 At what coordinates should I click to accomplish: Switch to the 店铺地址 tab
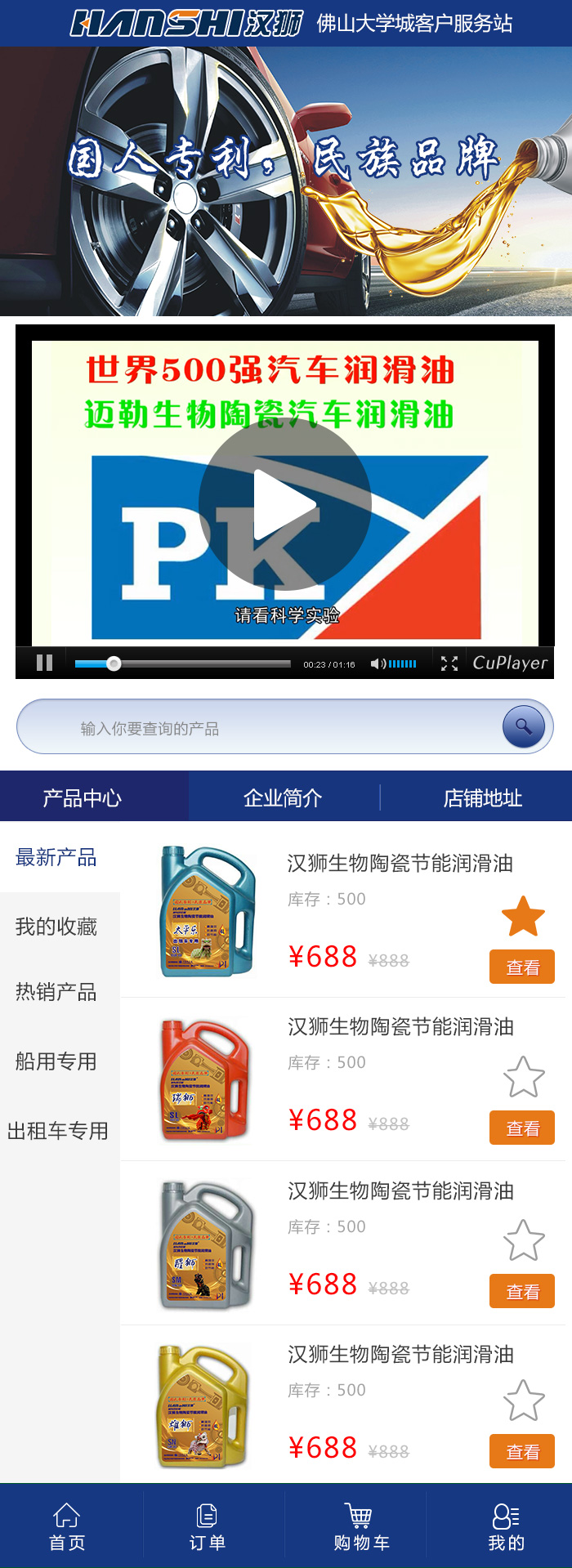click(x=482, y=797)
